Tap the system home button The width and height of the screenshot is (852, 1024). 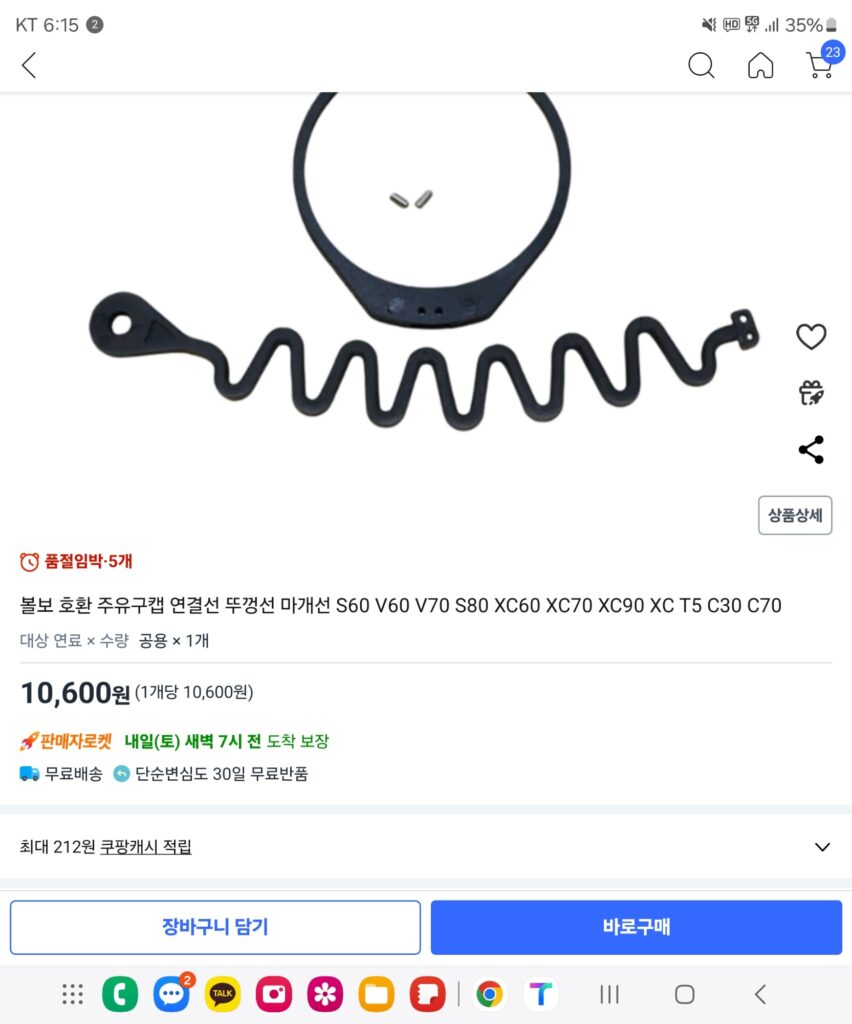684,994
